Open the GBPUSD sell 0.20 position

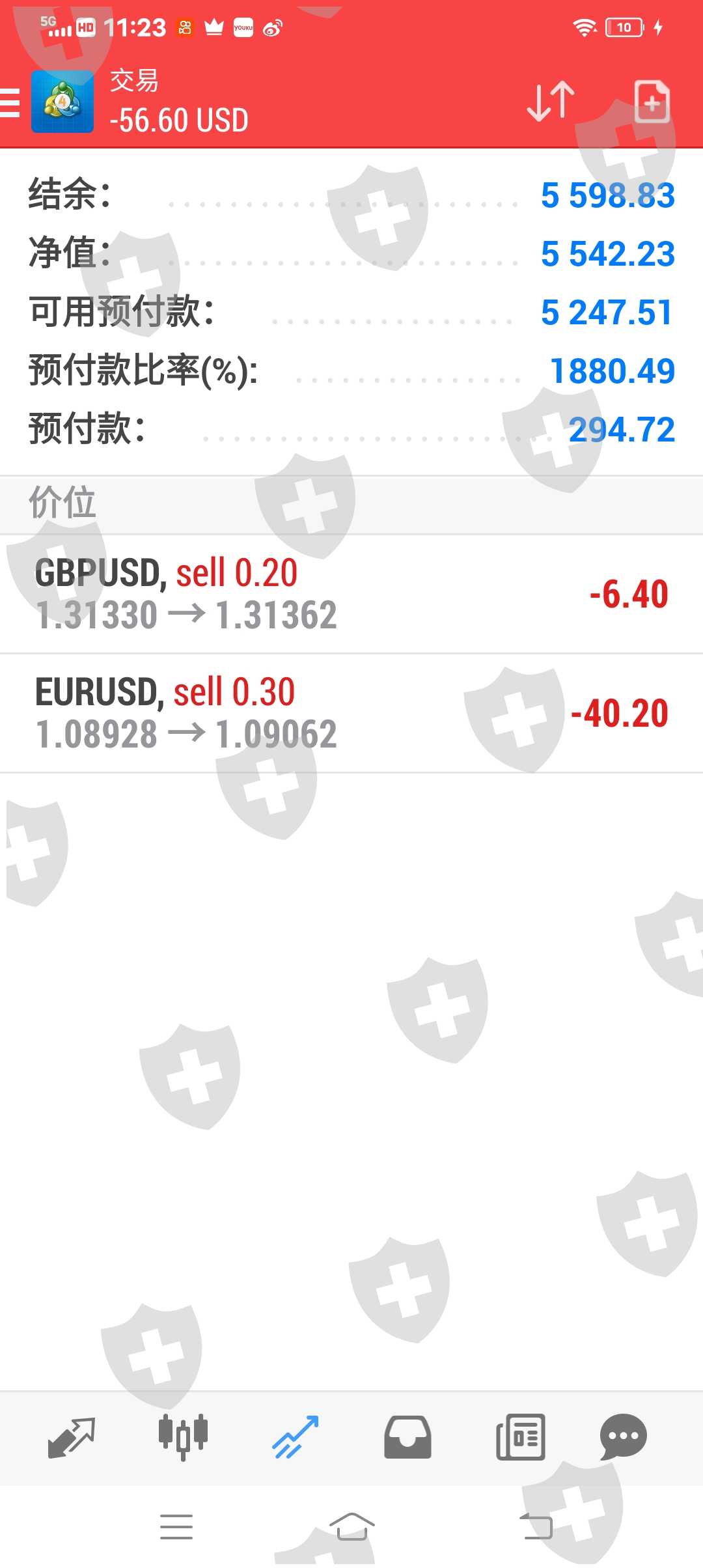pos(351,594)
